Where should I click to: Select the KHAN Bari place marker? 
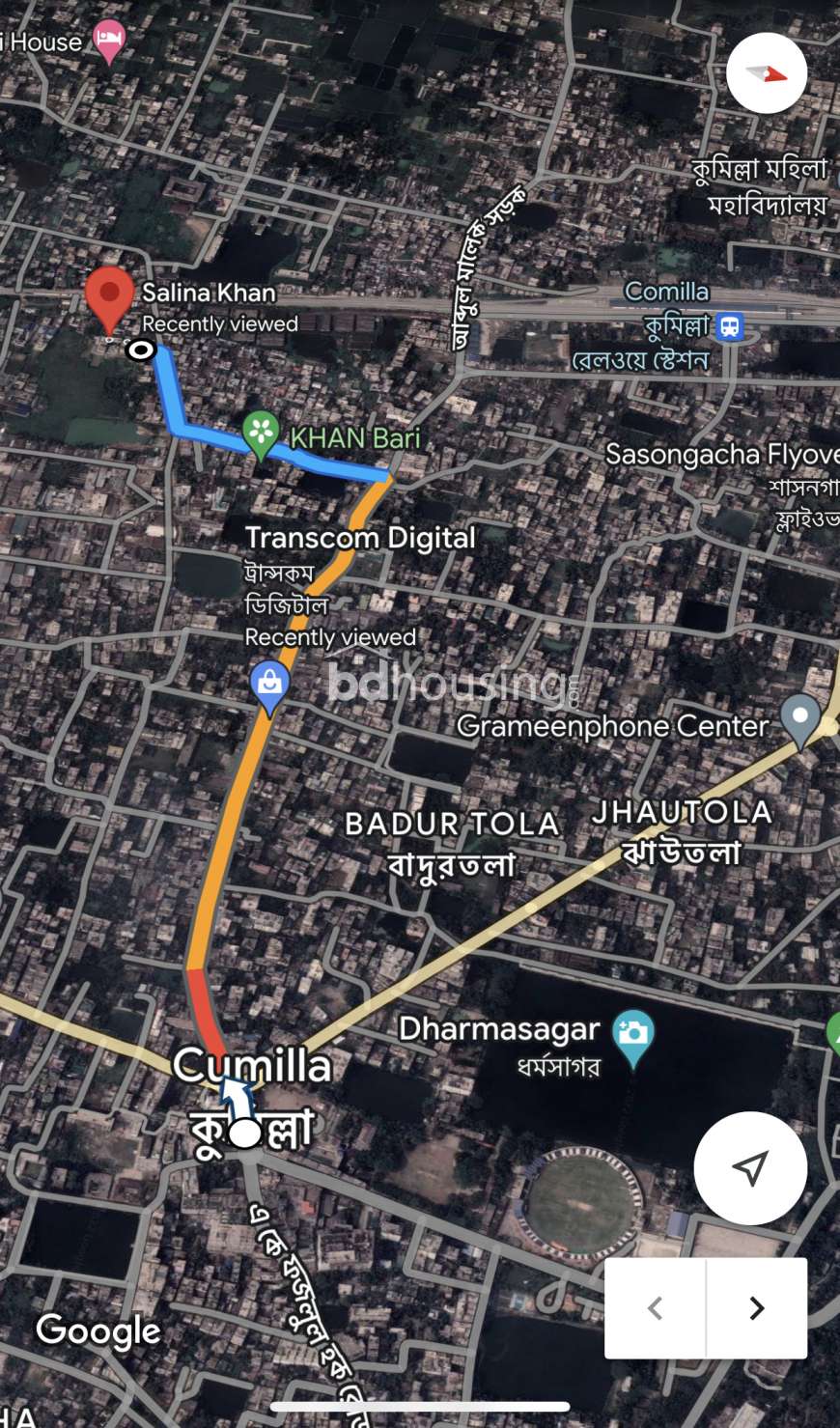[x=261, y=435]
